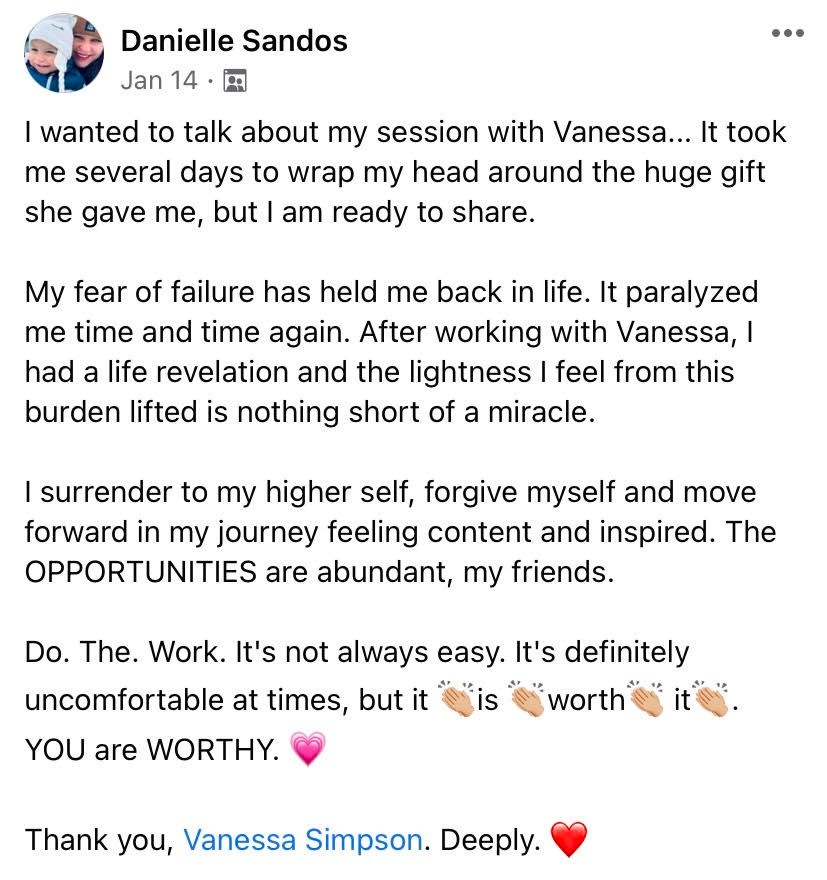Open the Danielle Sandos name link
This screenshot has width=827, height=880.
click(234, 41)
